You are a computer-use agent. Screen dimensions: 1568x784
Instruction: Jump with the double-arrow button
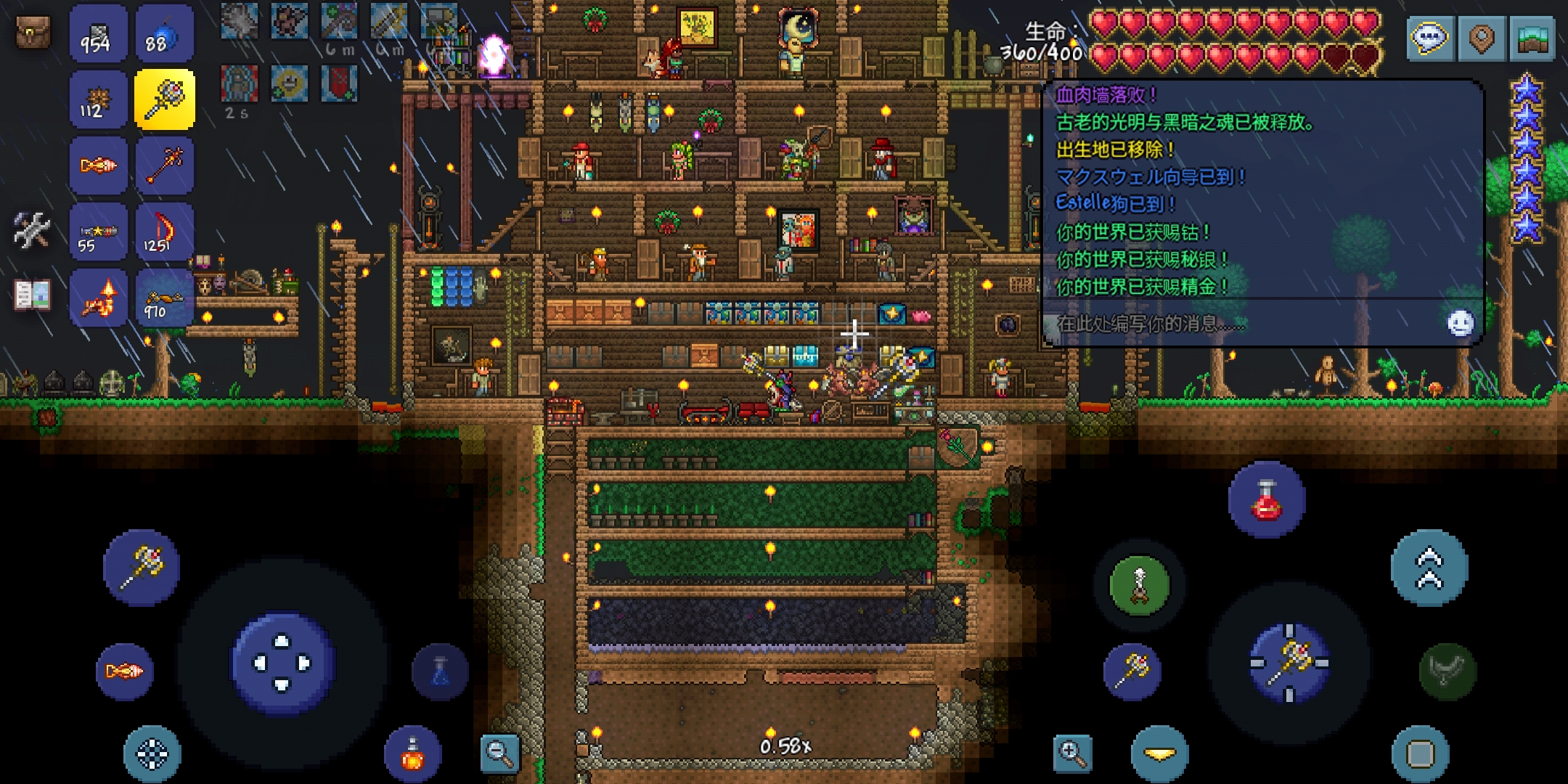point(1429,568)
